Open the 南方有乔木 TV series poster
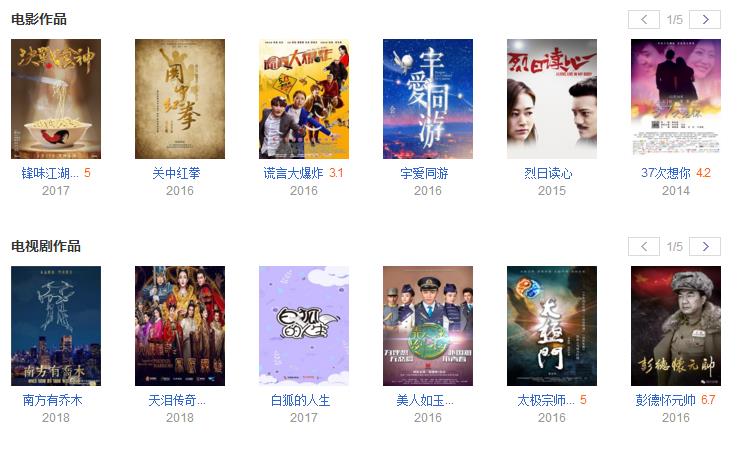The image size is (742, 456). pos(56,326)
